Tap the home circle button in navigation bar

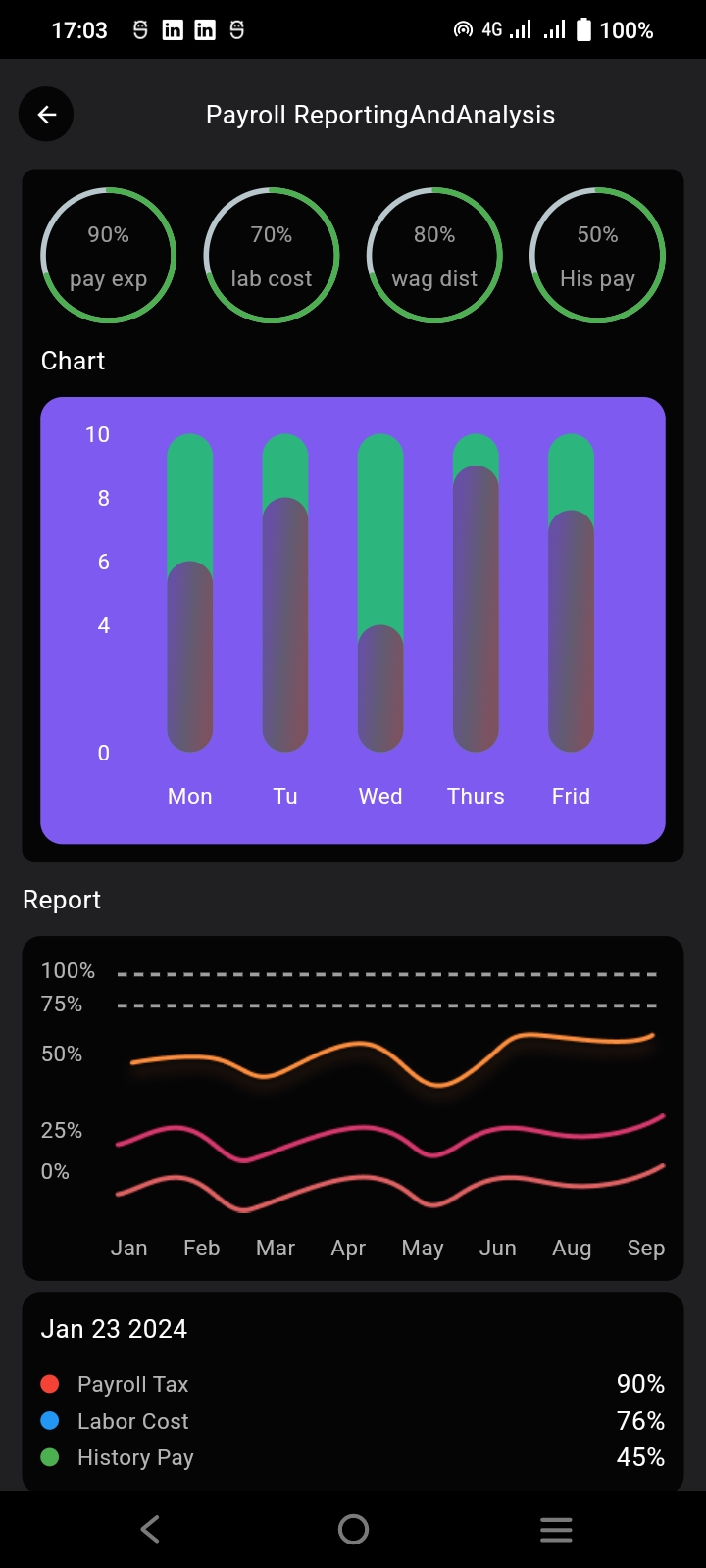(x=353, y=1528)
